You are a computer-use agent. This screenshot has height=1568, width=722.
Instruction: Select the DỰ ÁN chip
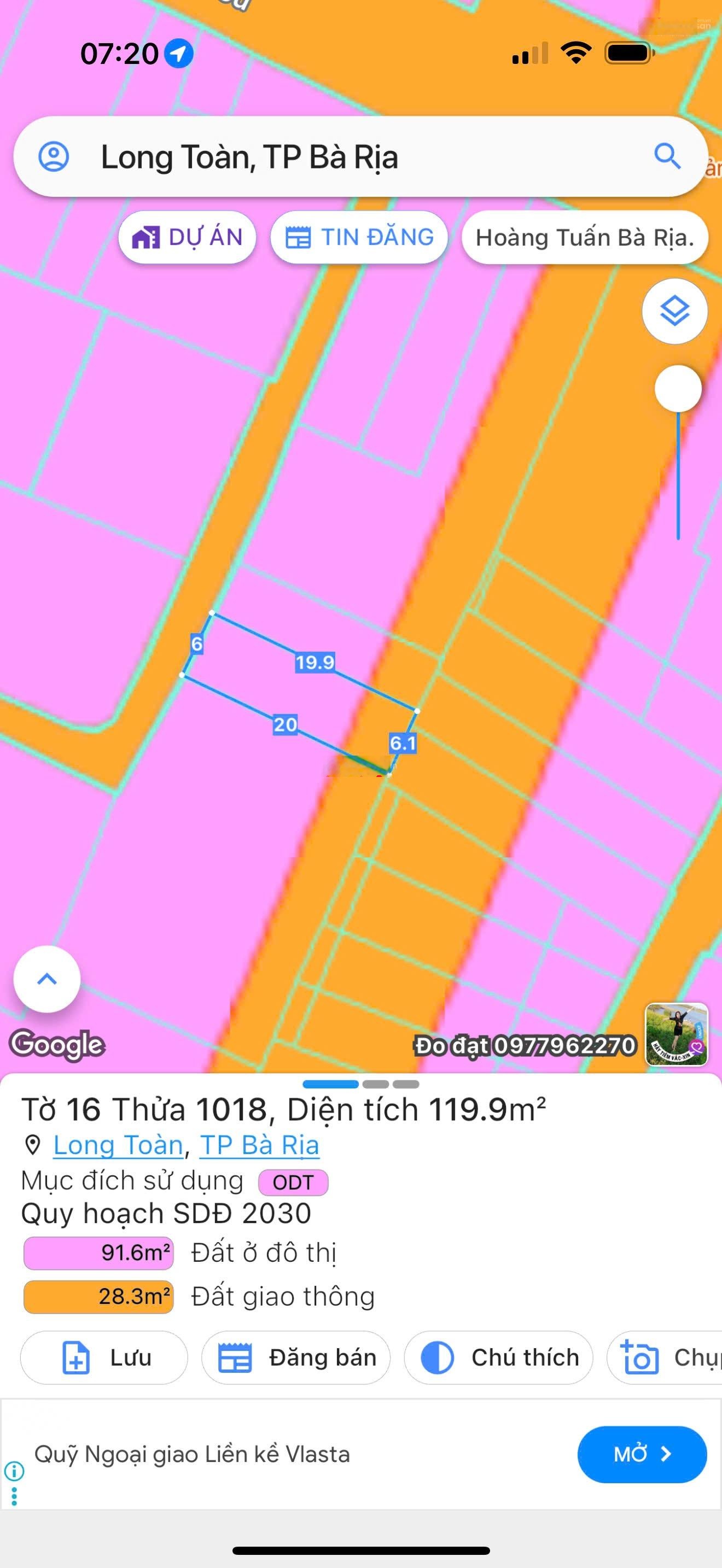188,237
